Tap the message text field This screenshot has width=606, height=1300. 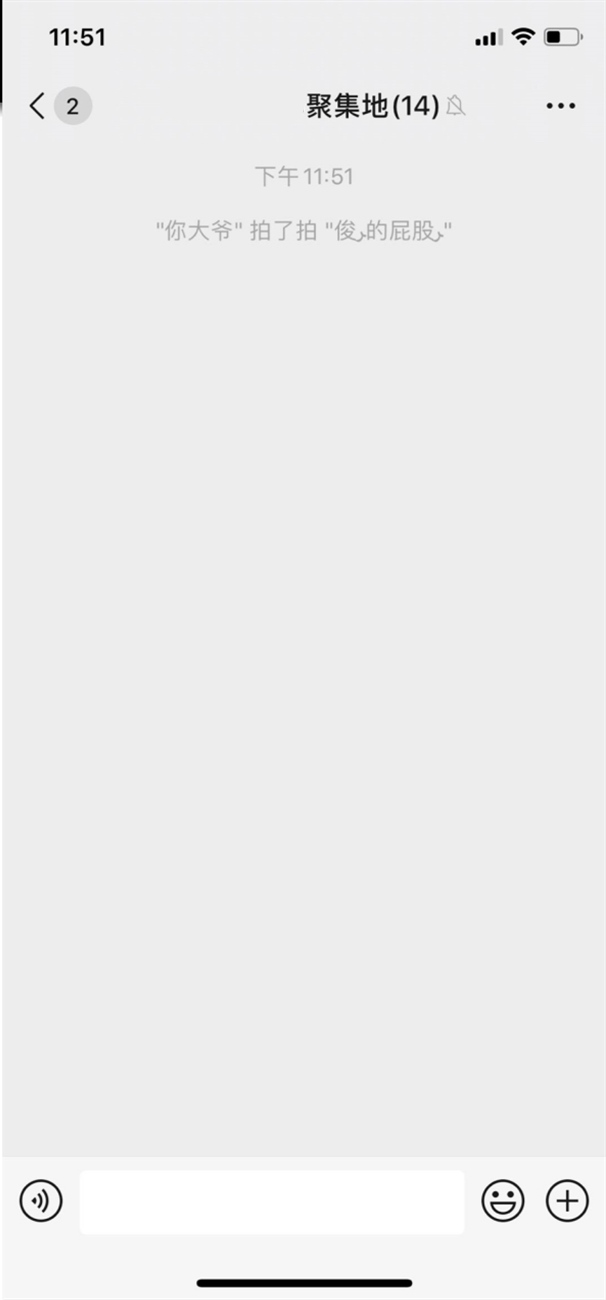(x=272, y=1202)
